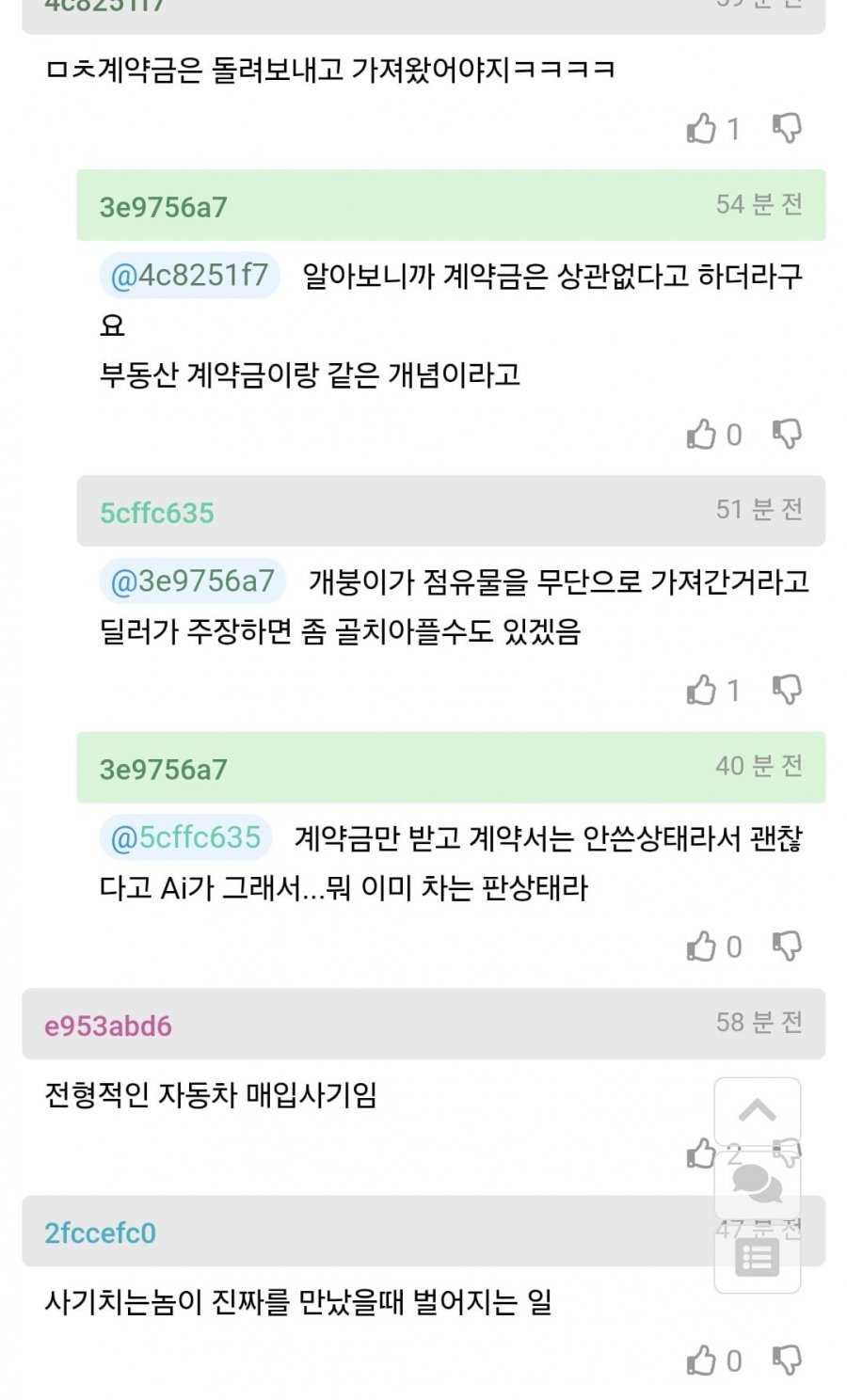Jump to top with the up arrow button
The image size is (847, 1400).
tap(758, 1112)
